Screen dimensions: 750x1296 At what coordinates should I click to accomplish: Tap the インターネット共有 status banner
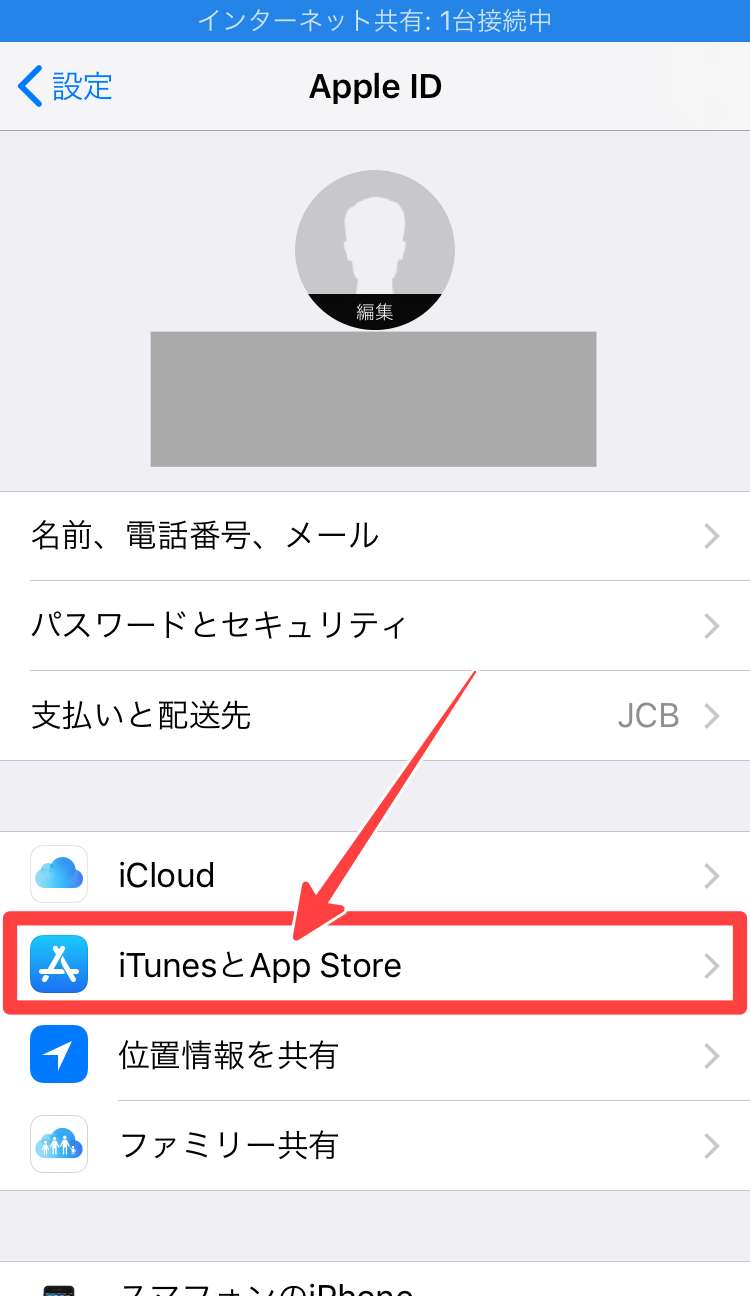click(375, 20)
